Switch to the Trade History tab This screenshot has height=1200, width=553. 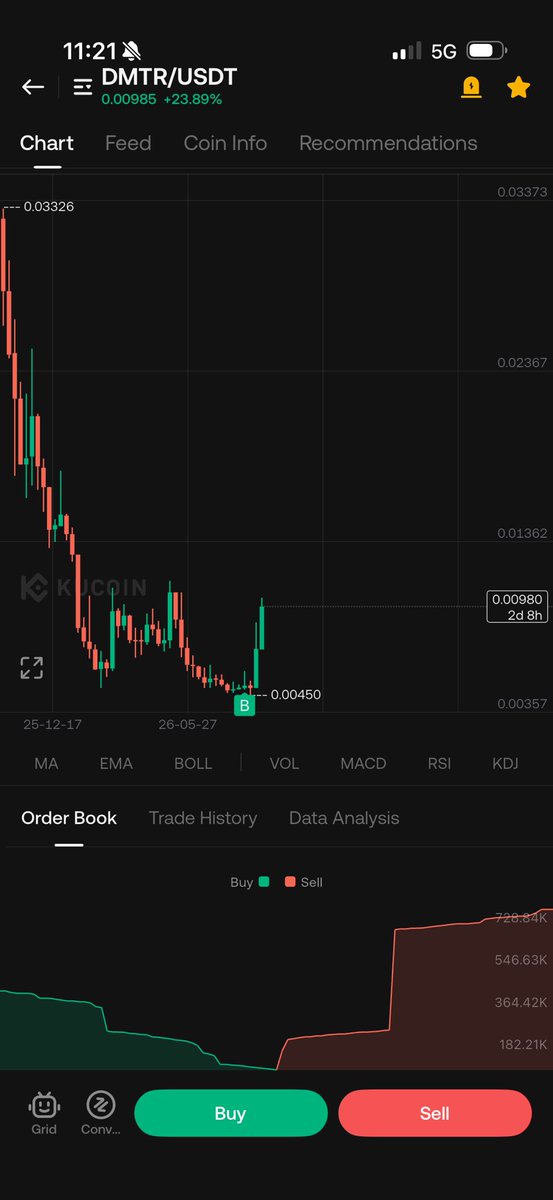[x=203, y=818]
